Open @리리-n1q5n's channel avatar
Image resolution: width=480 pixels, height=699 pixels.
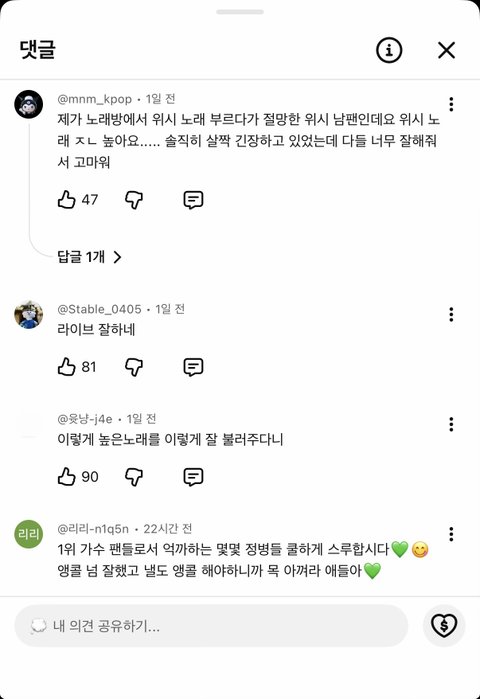tap(29, 534)
